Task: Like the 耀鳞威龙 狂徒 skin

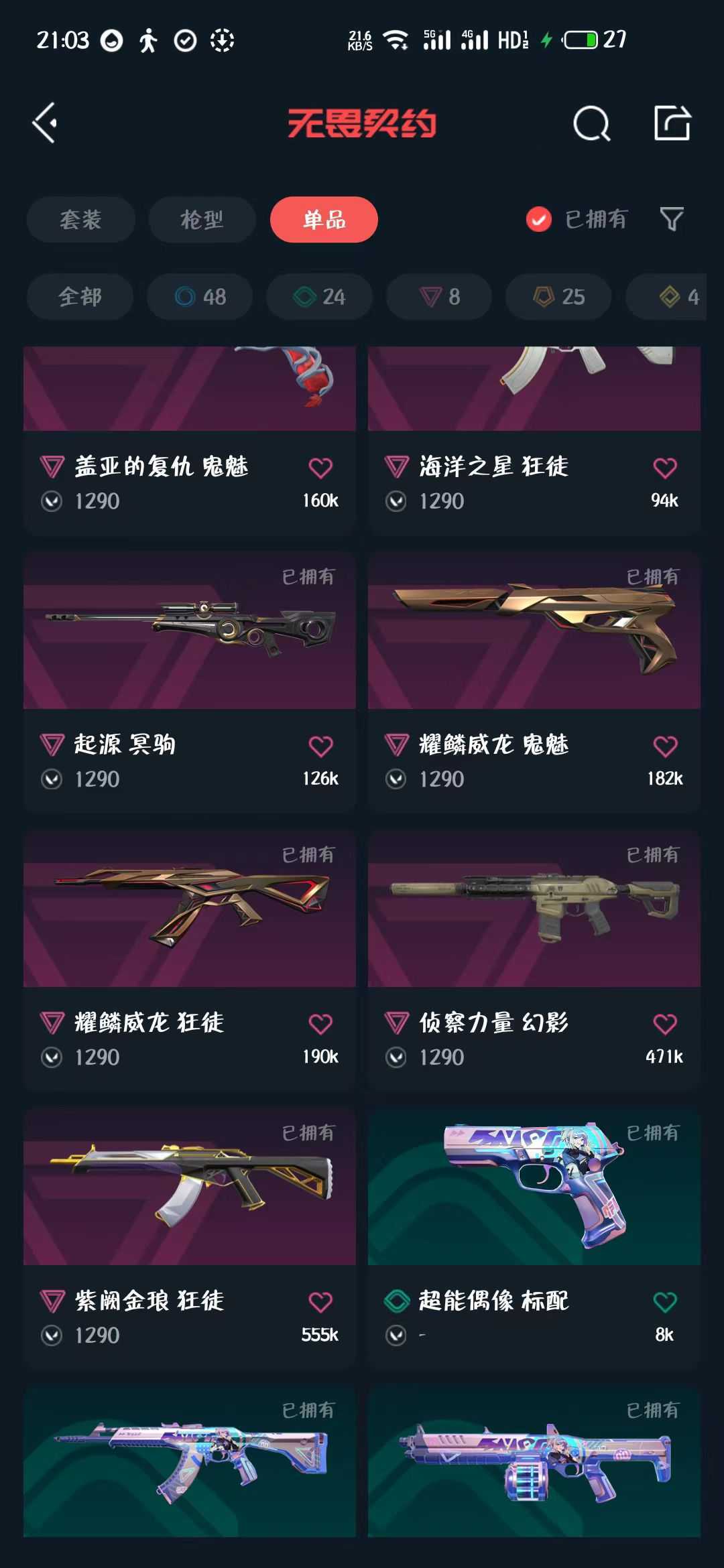Action: click(320, 1024)
